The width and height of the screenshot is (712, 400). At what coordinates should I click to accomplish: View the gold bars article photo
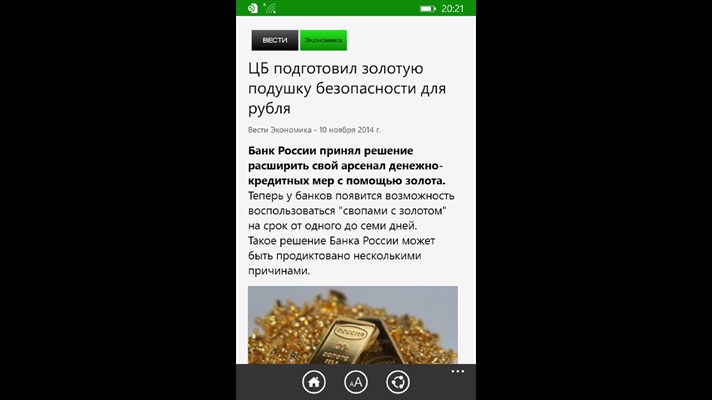pos(352,325)
